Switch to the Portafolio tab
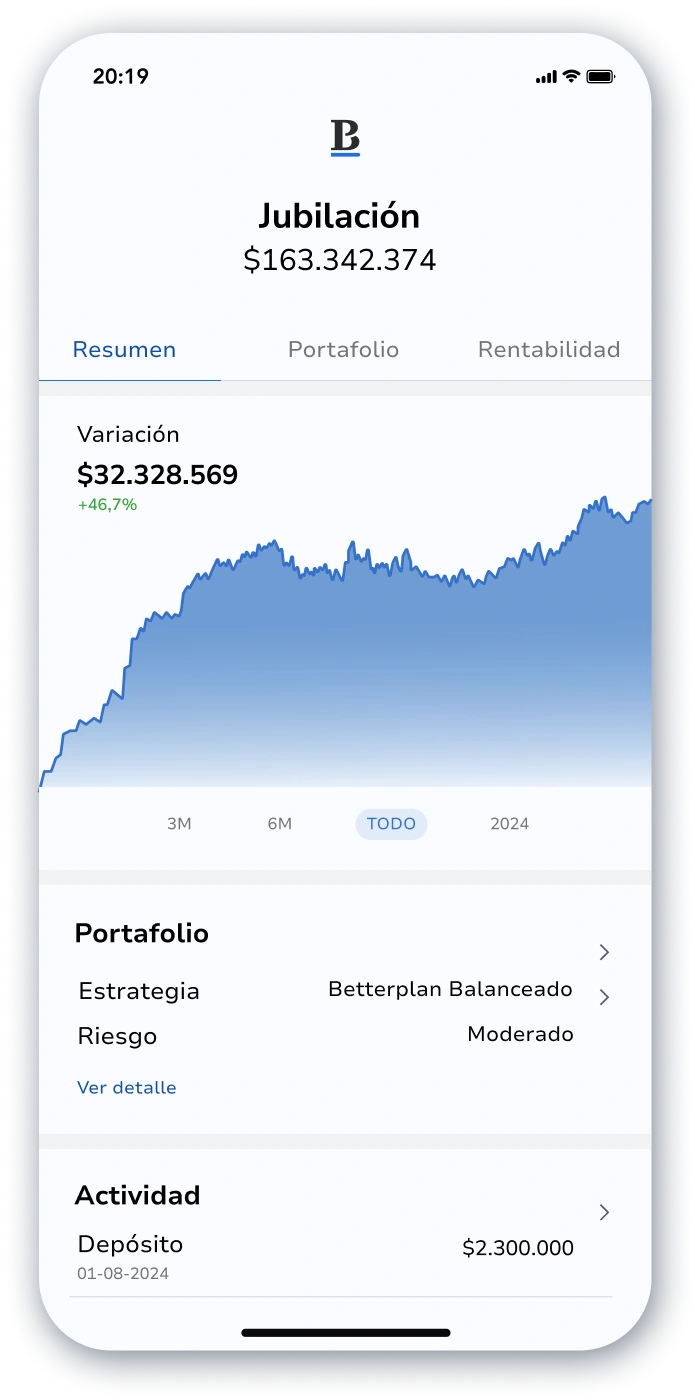 click(343, 350)
